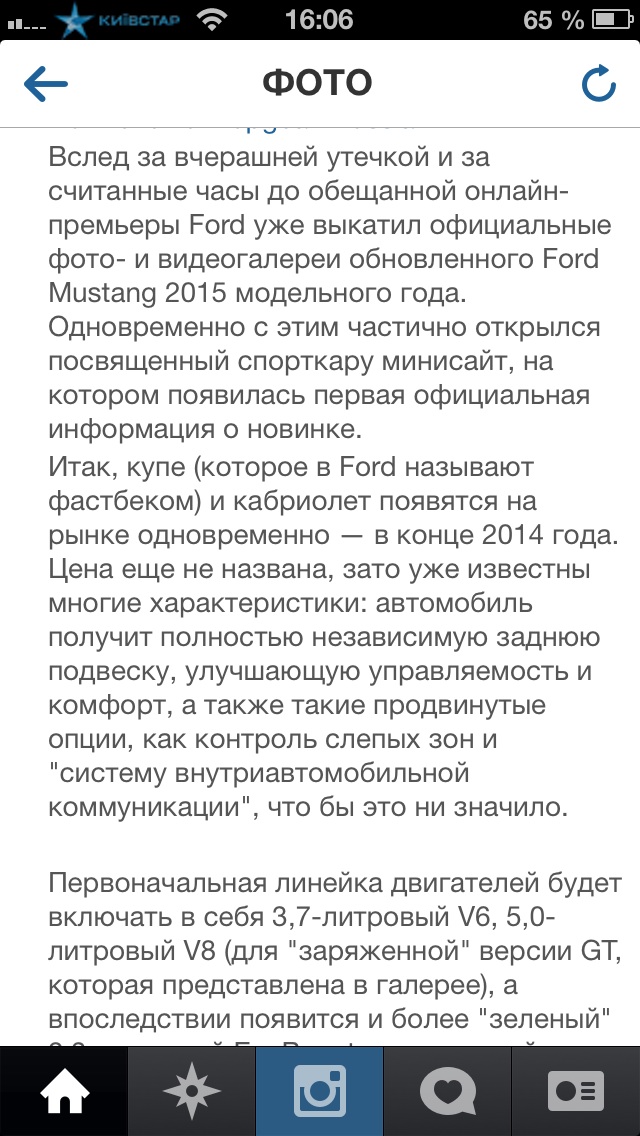Open the camera tab
640x1136 pixels.
coord(320,1091)
